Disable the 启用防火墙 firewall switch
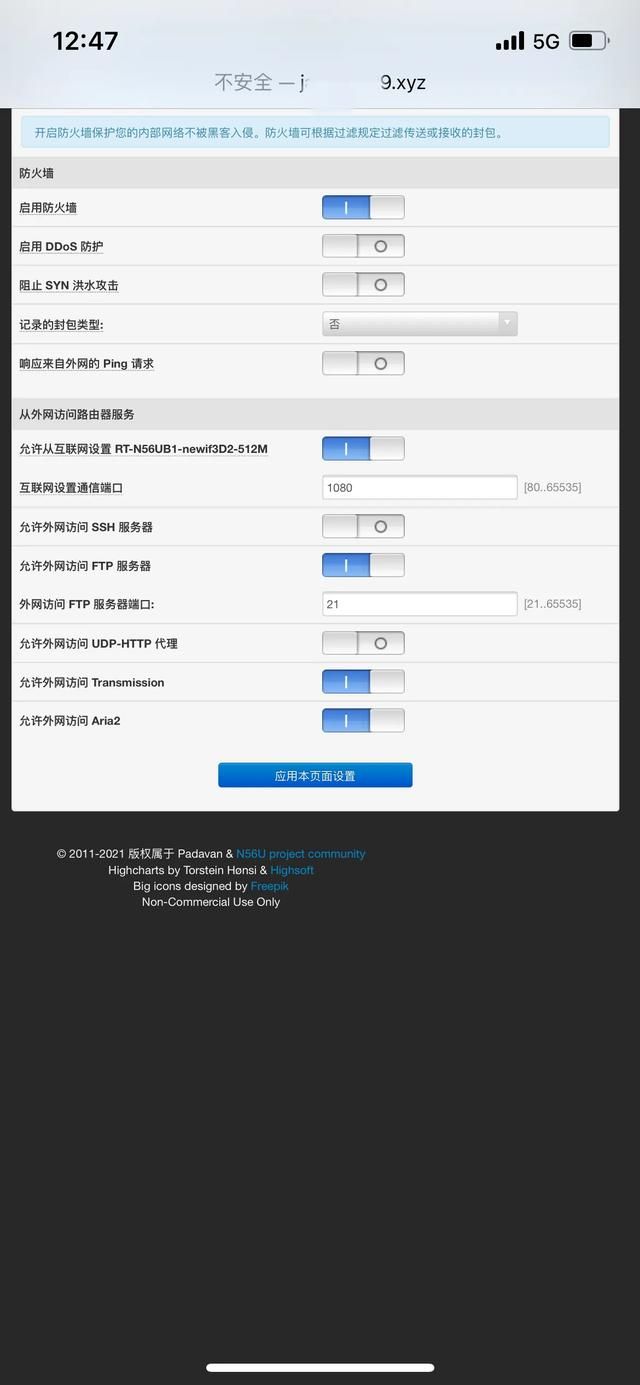Screen dimensions: 640x1385 363,207
